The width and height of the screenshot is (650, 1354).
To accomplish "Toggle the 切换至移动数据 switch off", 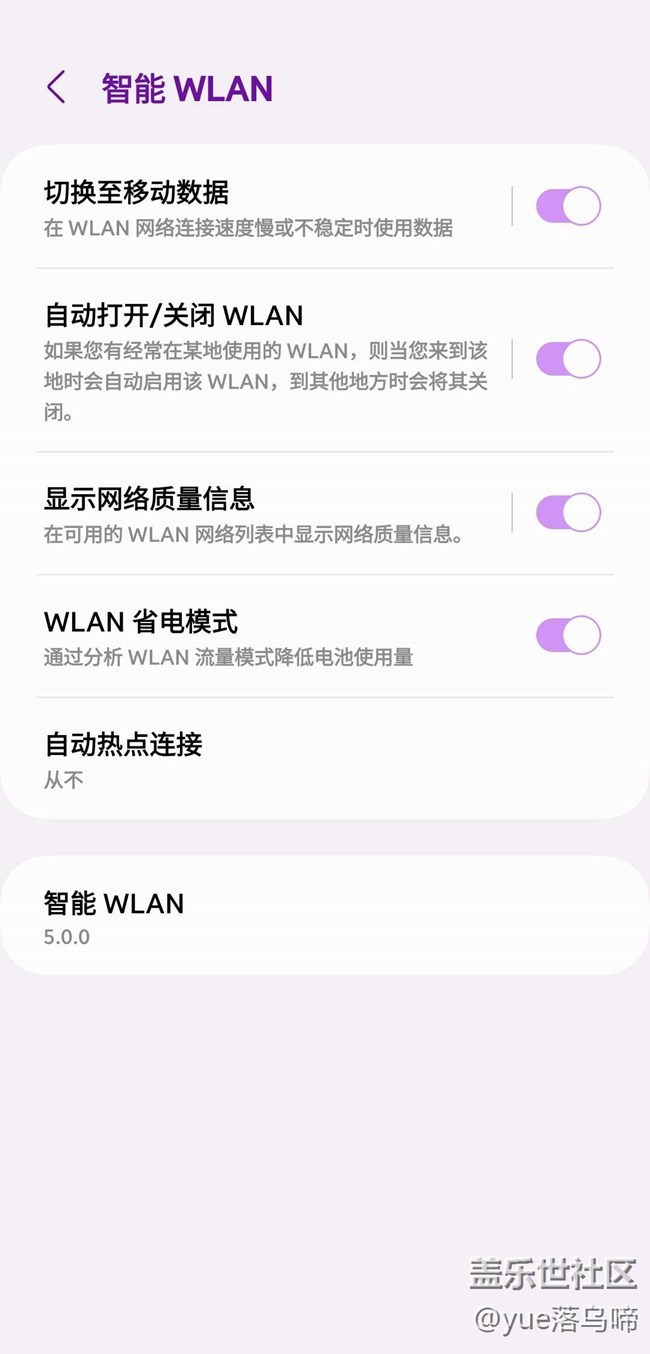I will tap(568, 206).
